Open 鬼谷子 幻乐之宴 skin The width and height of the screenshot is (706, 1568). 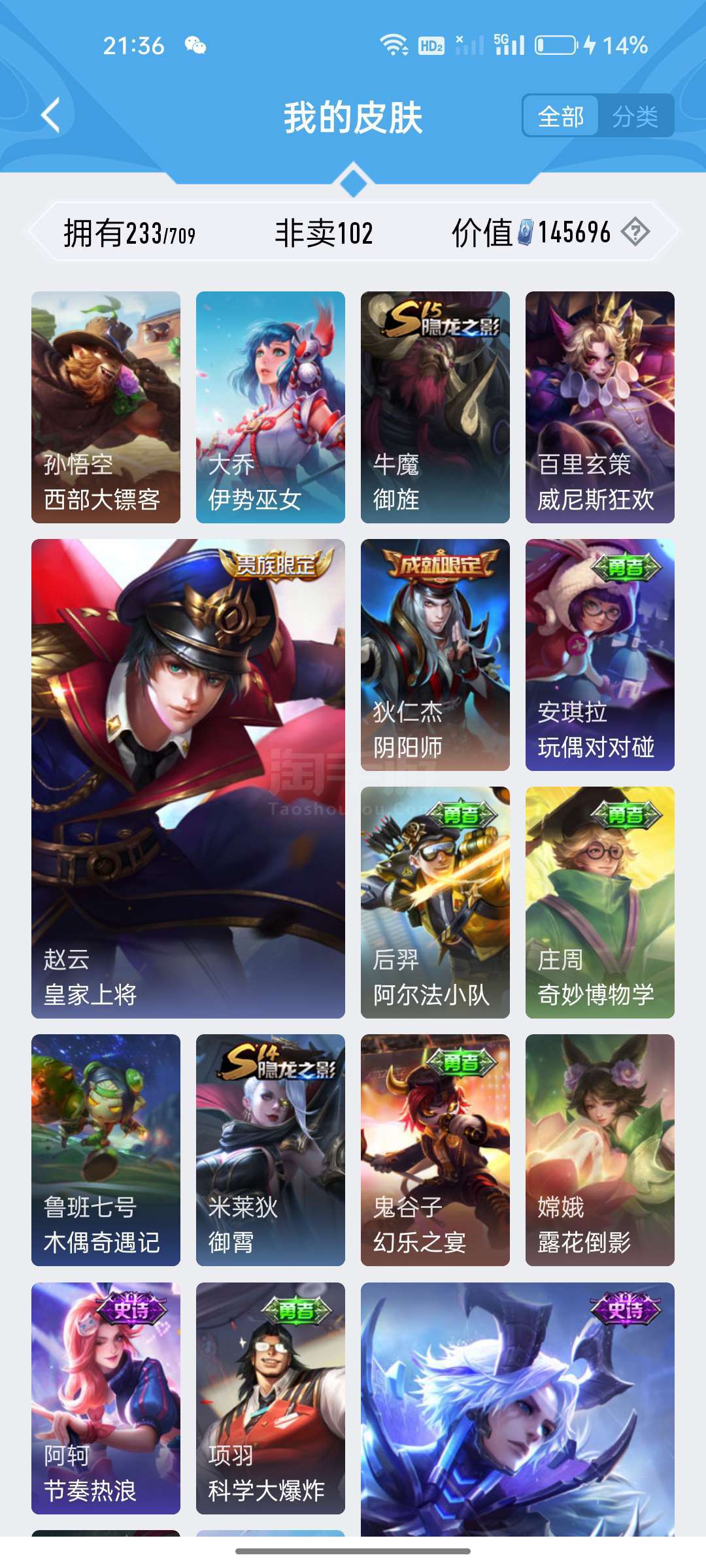tap(435, 1150)
